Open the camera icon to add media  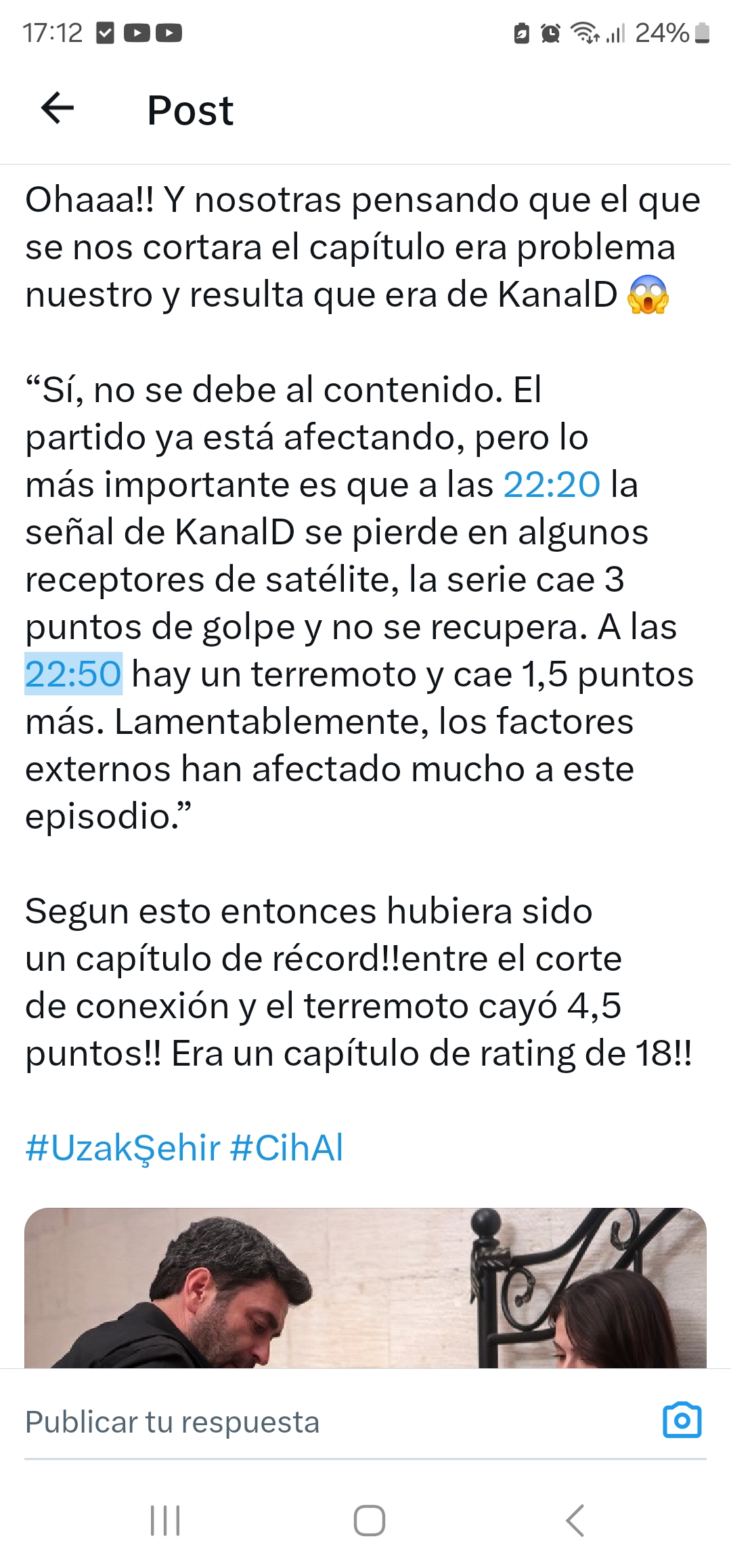coord(682,1420)
